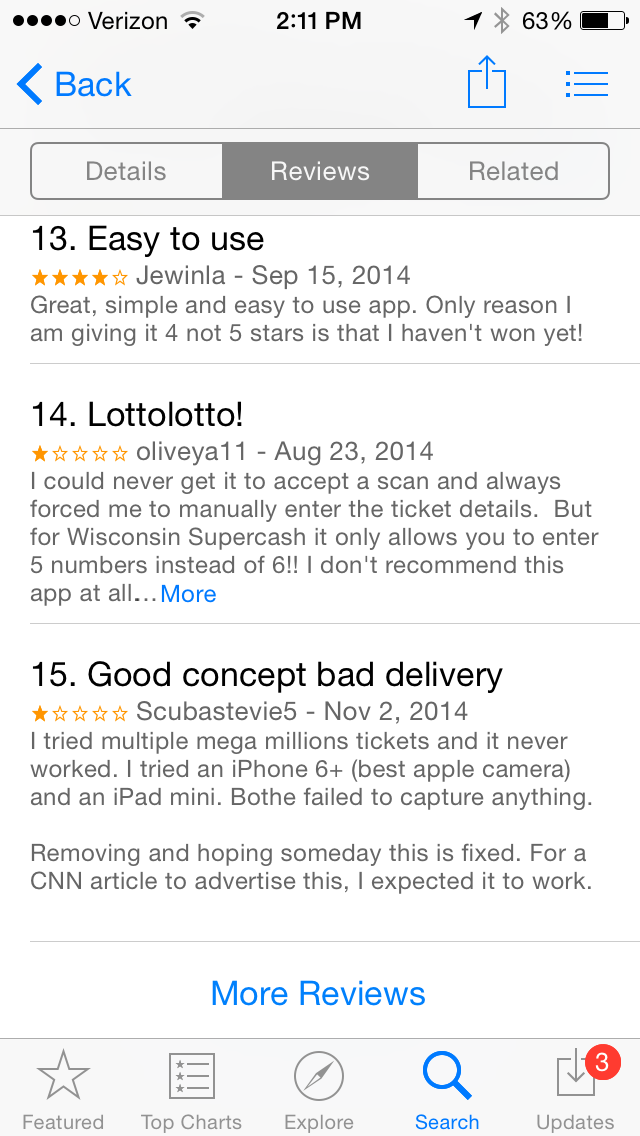Open the Search tab
The image size is (640, 1136).
[447, 1090]
